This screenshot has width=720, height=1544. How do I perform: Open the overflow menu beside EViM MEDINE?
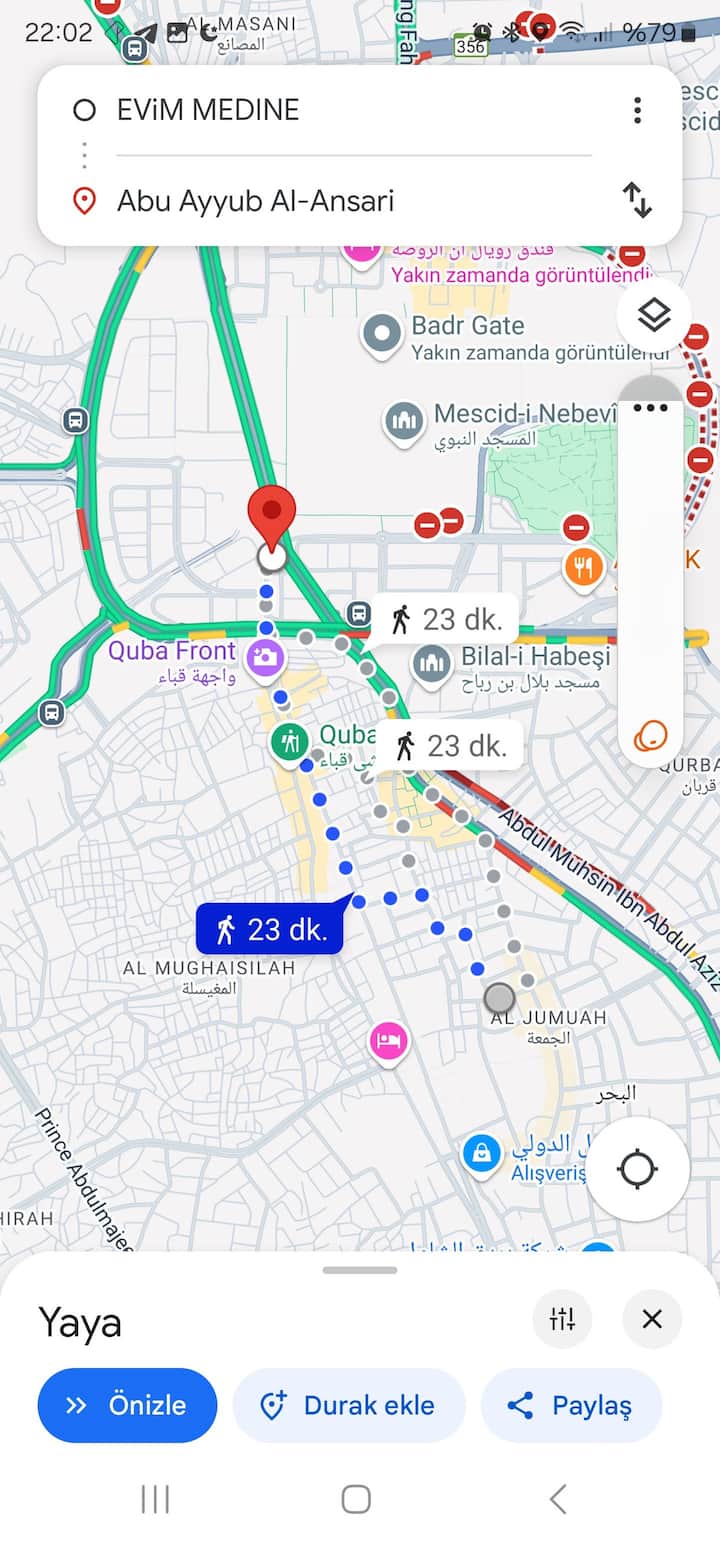coord(637,110)
